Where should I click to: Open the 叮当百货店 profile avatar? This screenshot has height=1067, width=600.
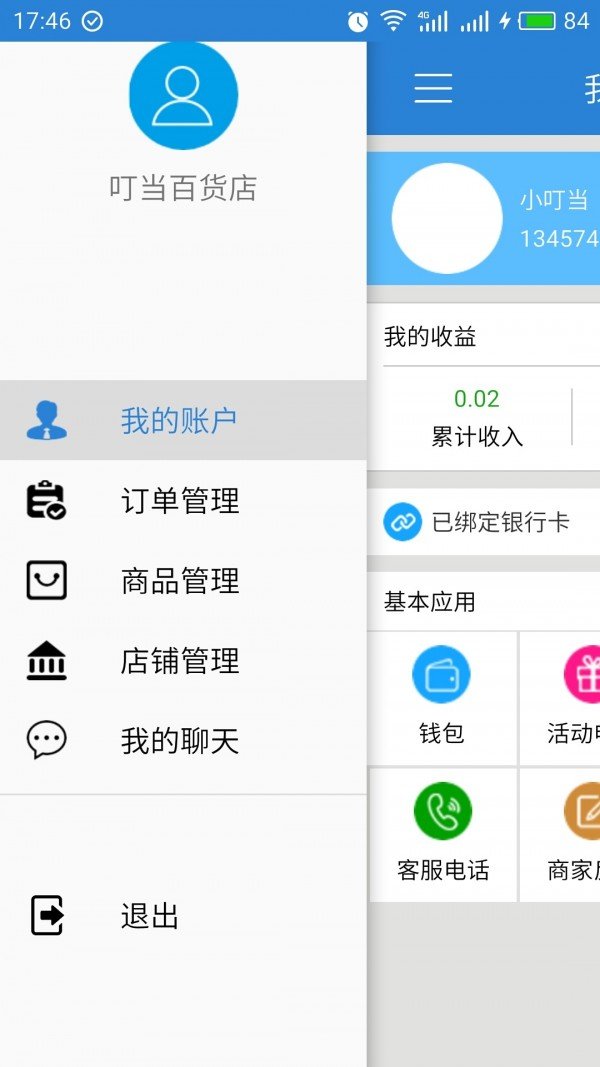(183, 96)
